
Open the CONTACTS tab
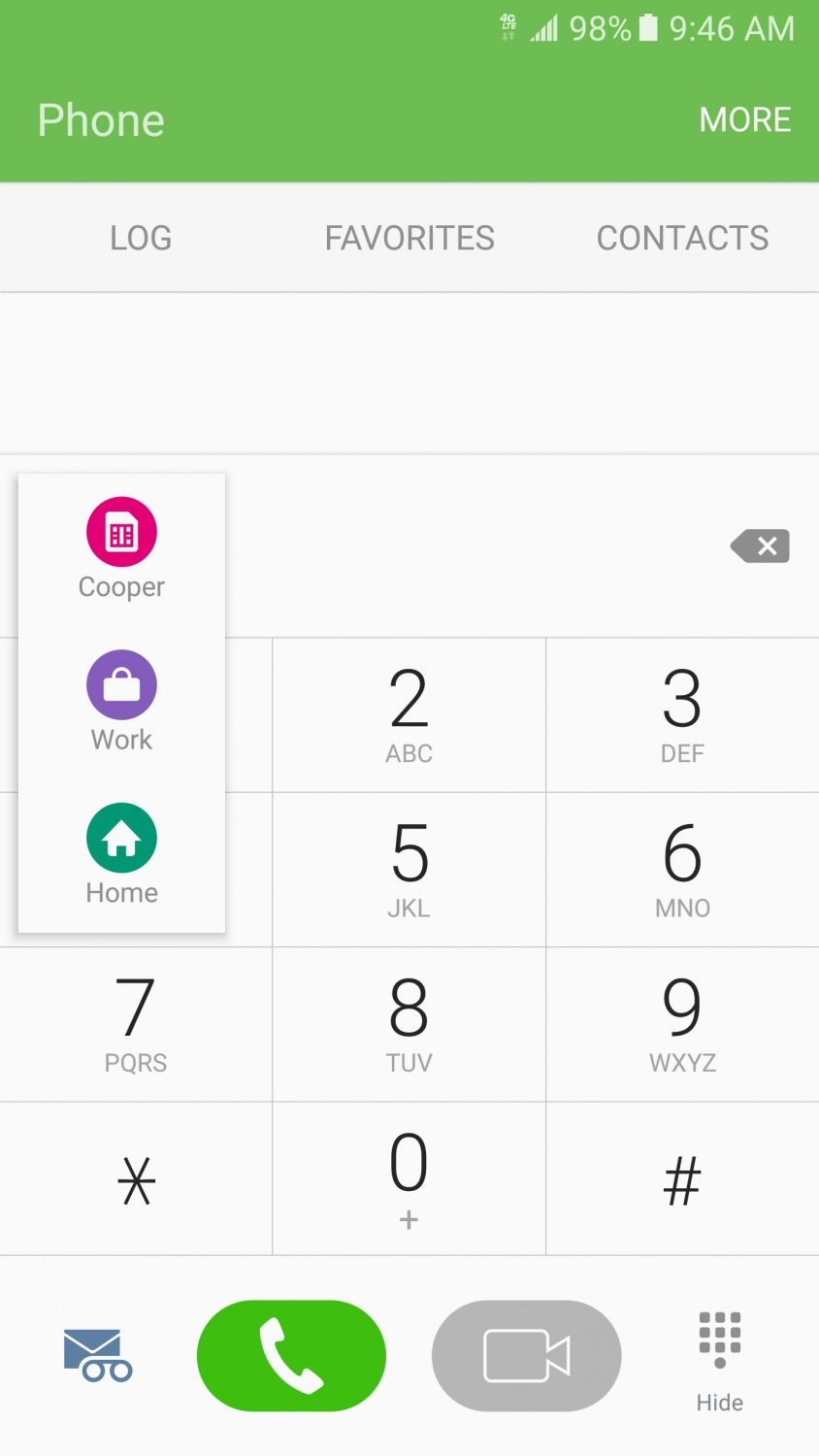[x=682, y=238]
